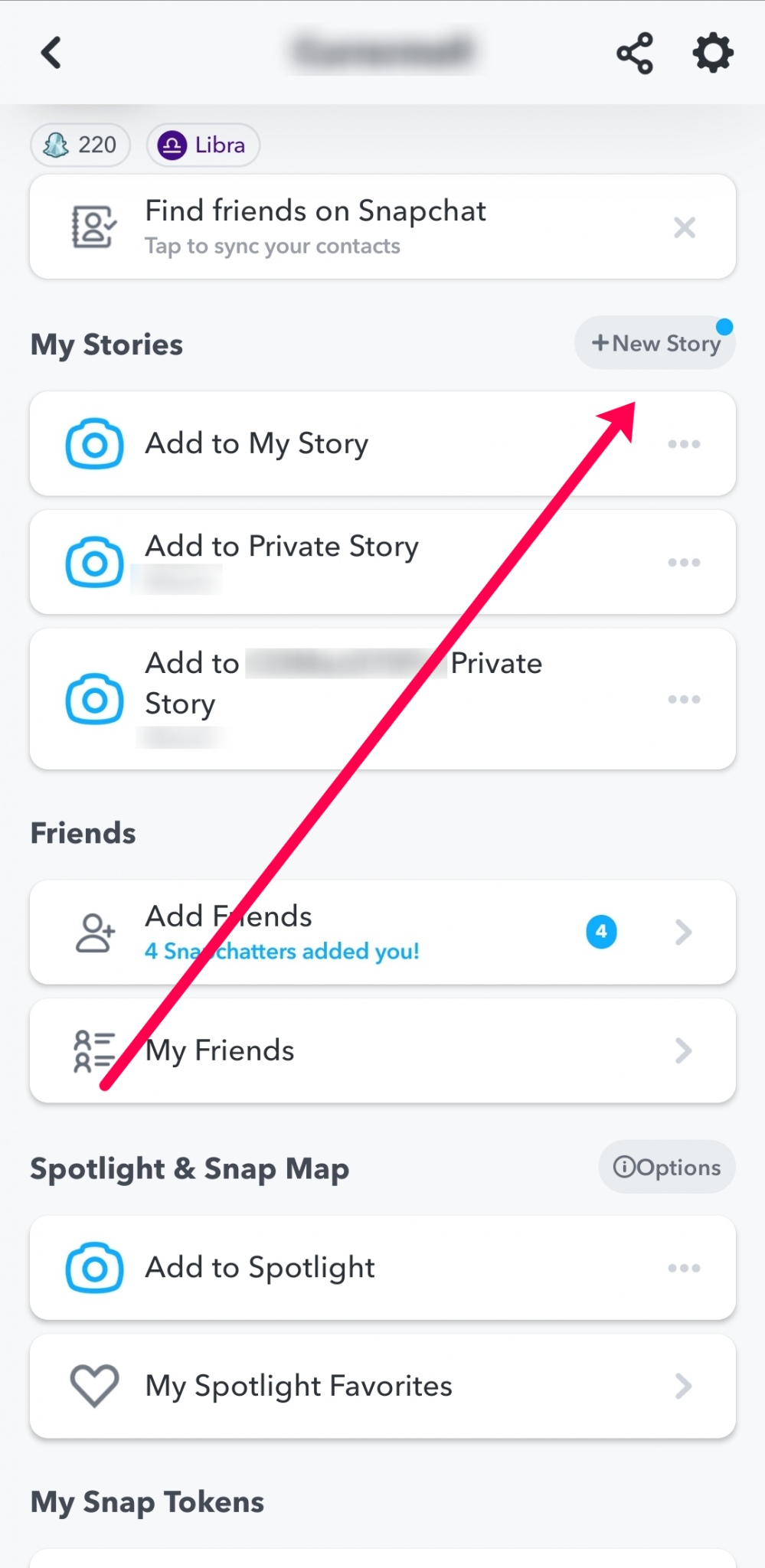Open Settings via the gear icon

712,52
